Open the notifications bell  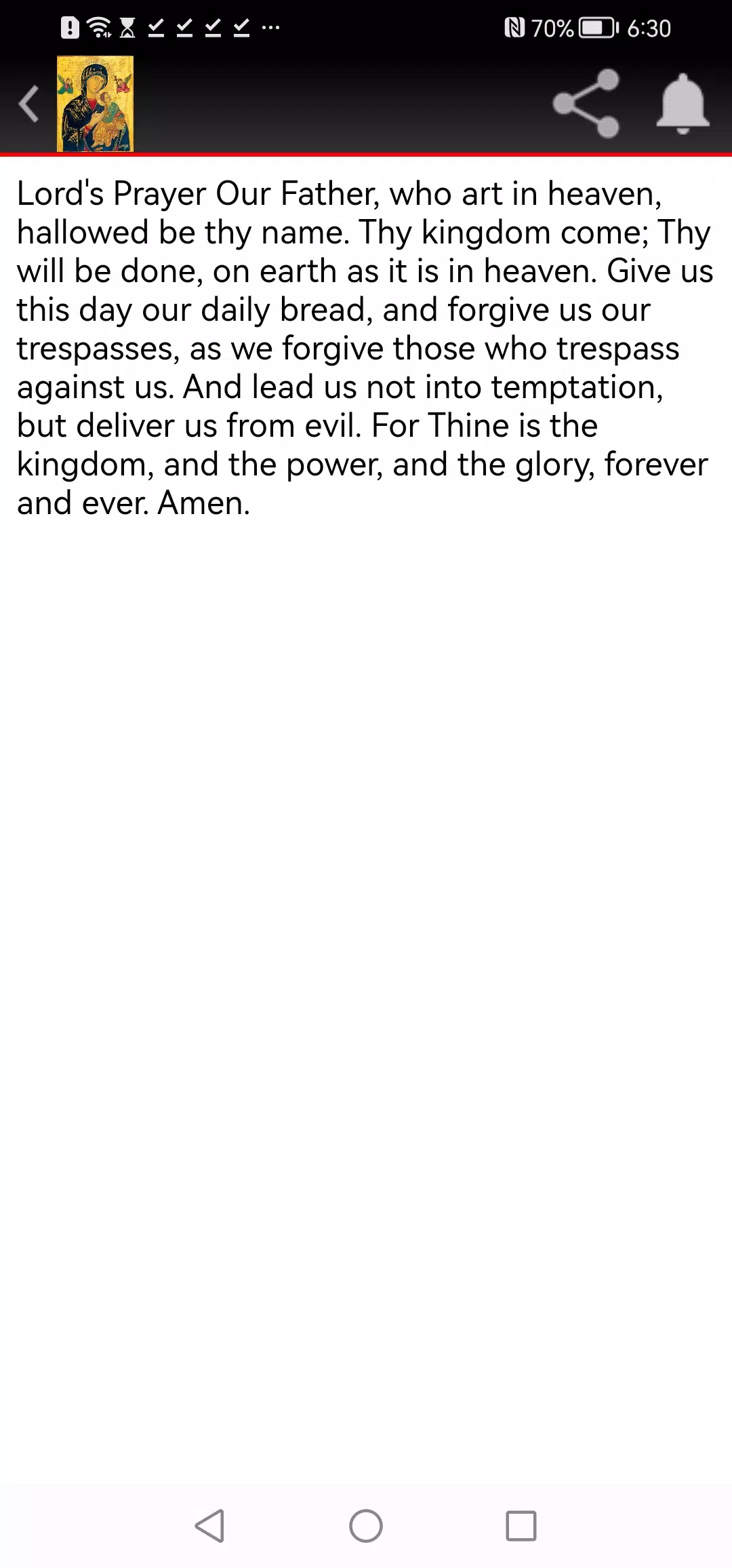tap(683, 104)
